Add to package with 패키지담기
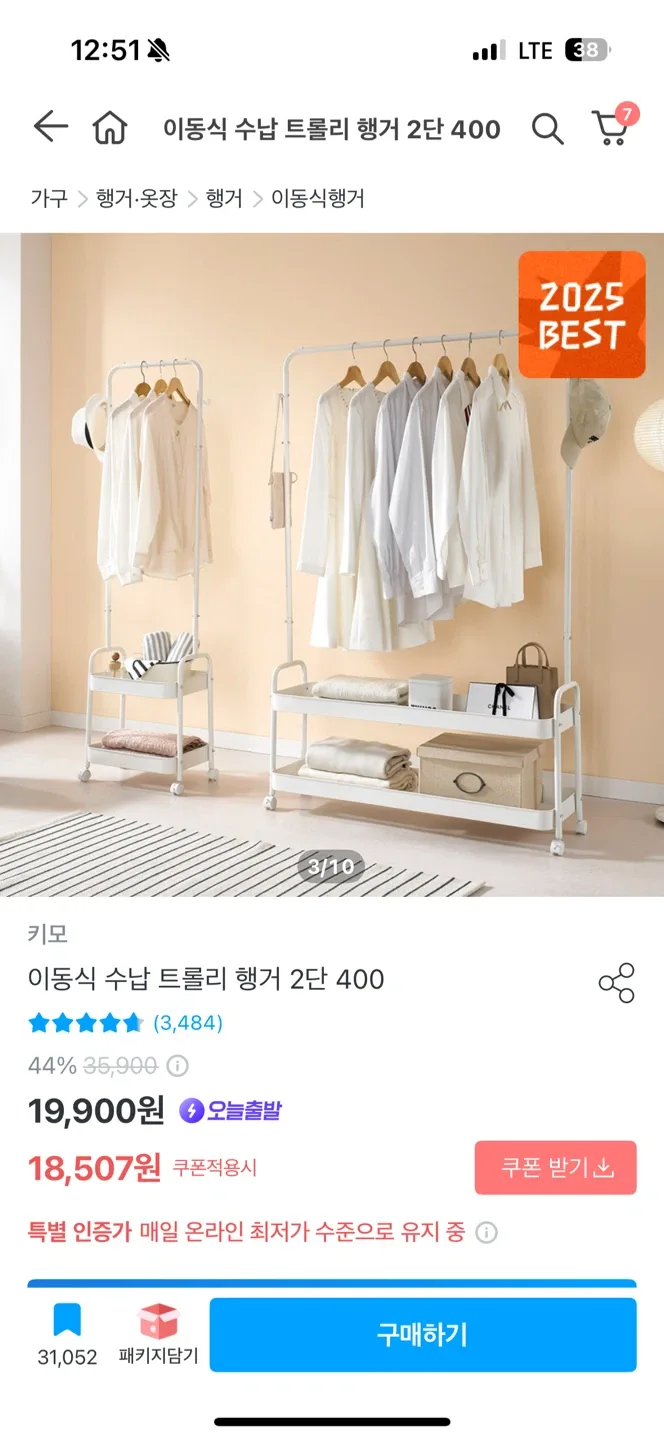 (x=158, y=1334)
